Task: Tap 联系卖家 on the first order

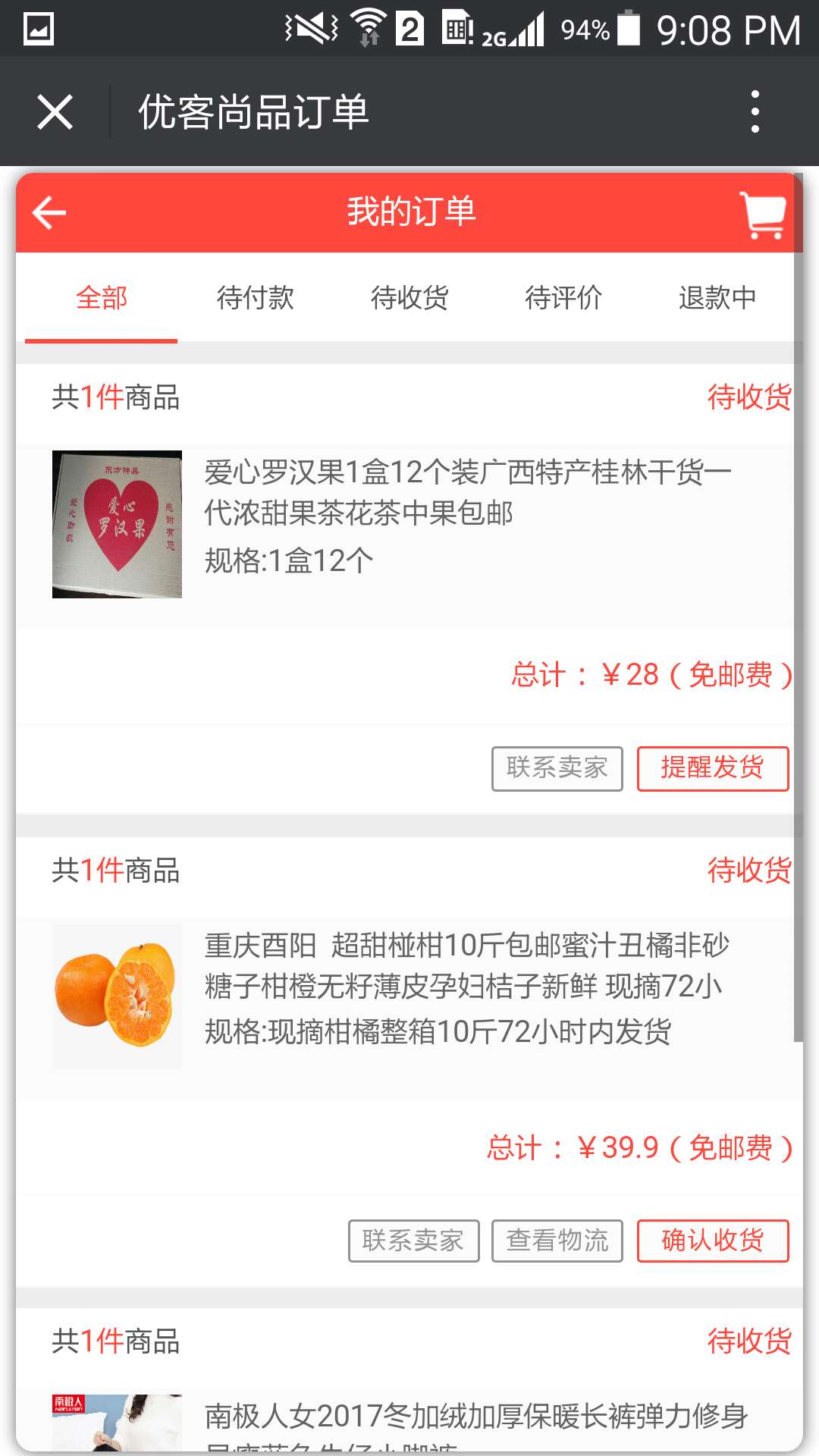Action: [556, 768]
